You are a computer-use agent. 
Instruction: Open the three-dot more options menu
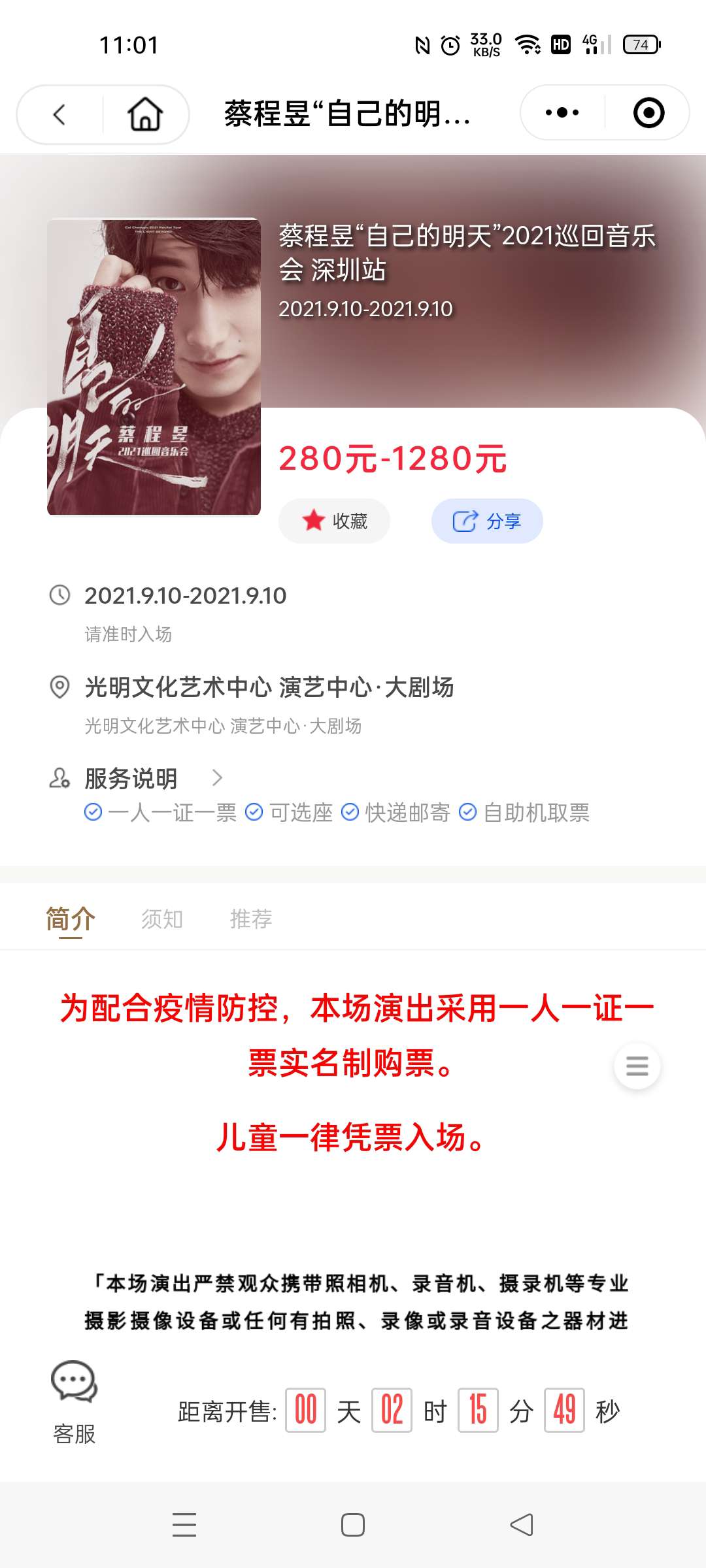(562, 113)
